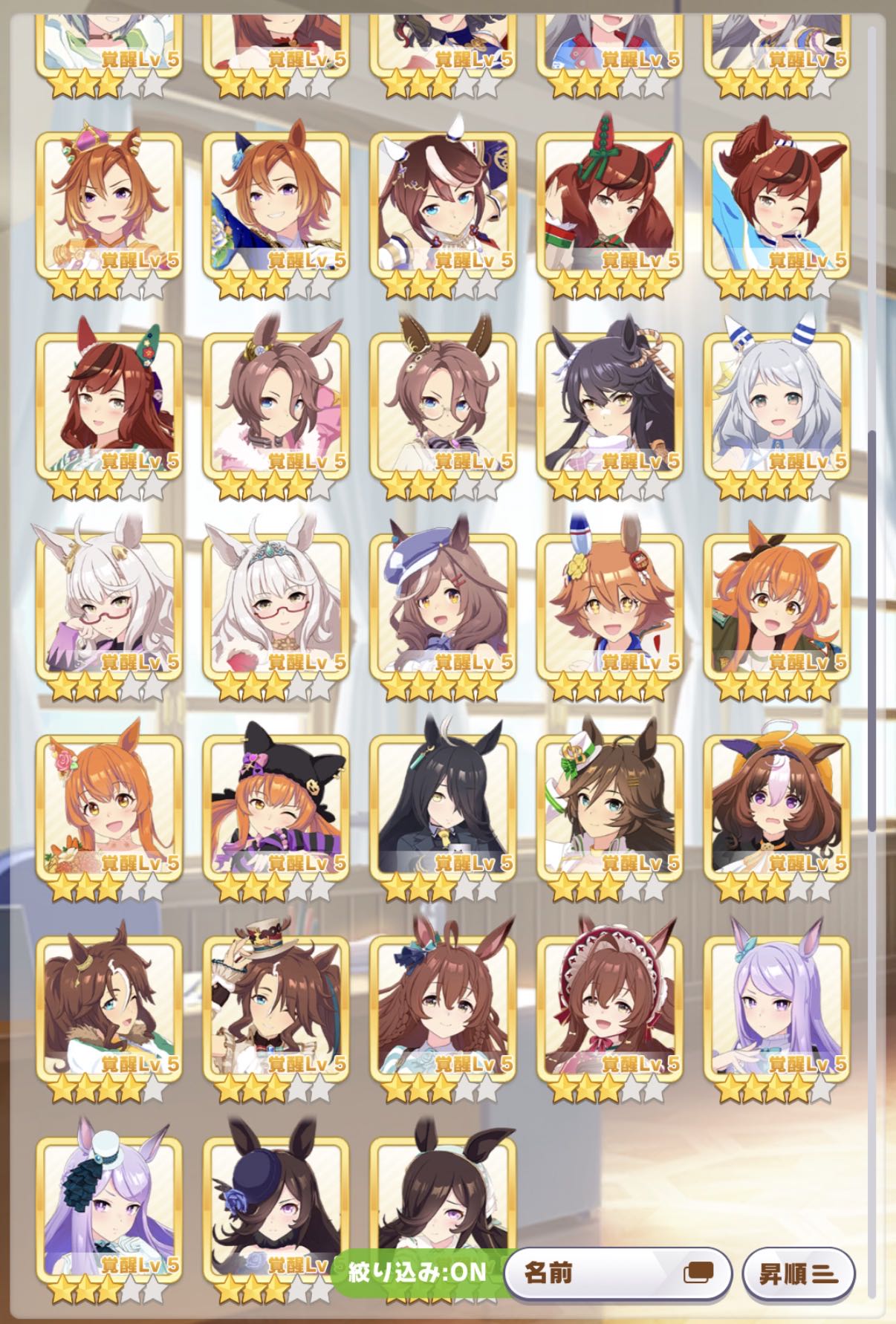Viewport: 896px width, 1324px height.
Task: Toggle the 昇順 sort order button
Action: (x=798, y=1273)
